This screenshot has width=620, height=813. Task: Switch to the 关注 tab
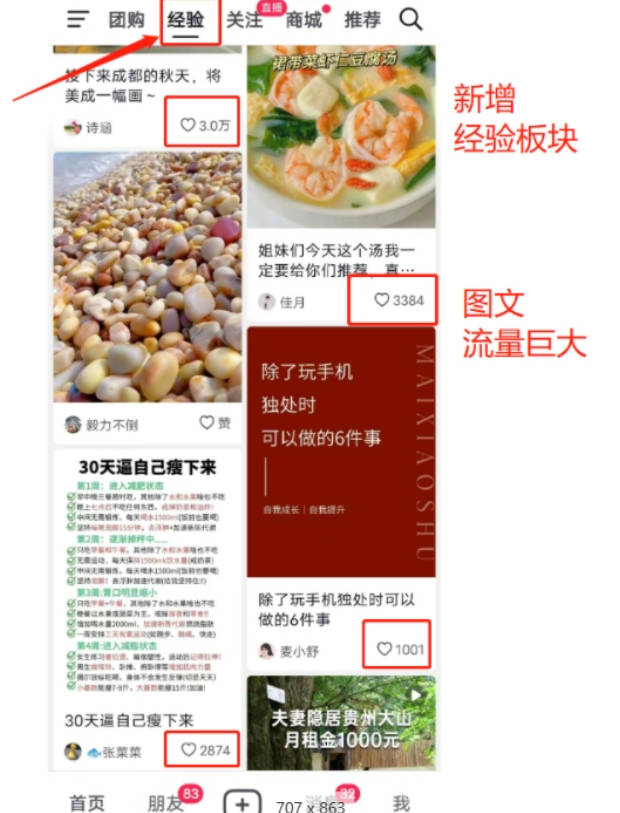point(244,20)
